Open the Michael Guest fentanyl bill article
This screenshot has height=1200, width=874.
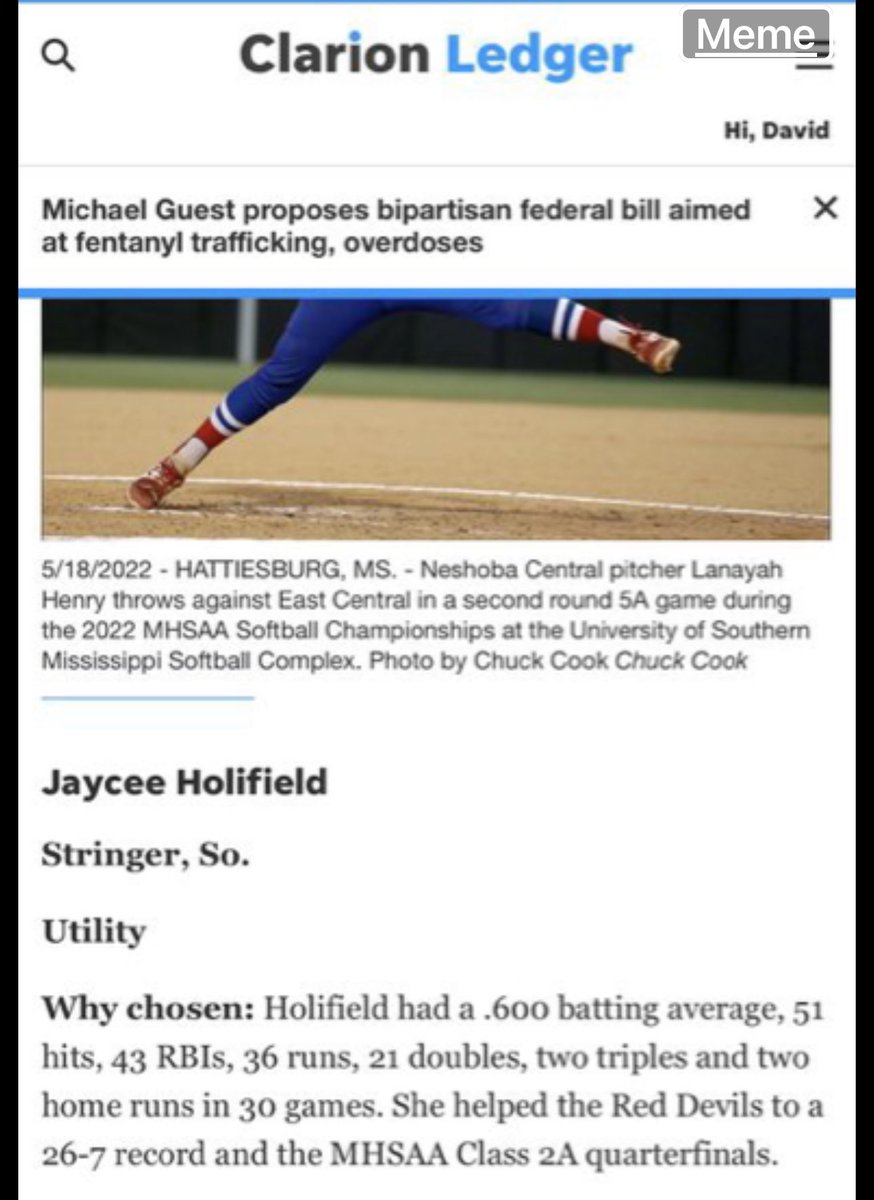396,226
